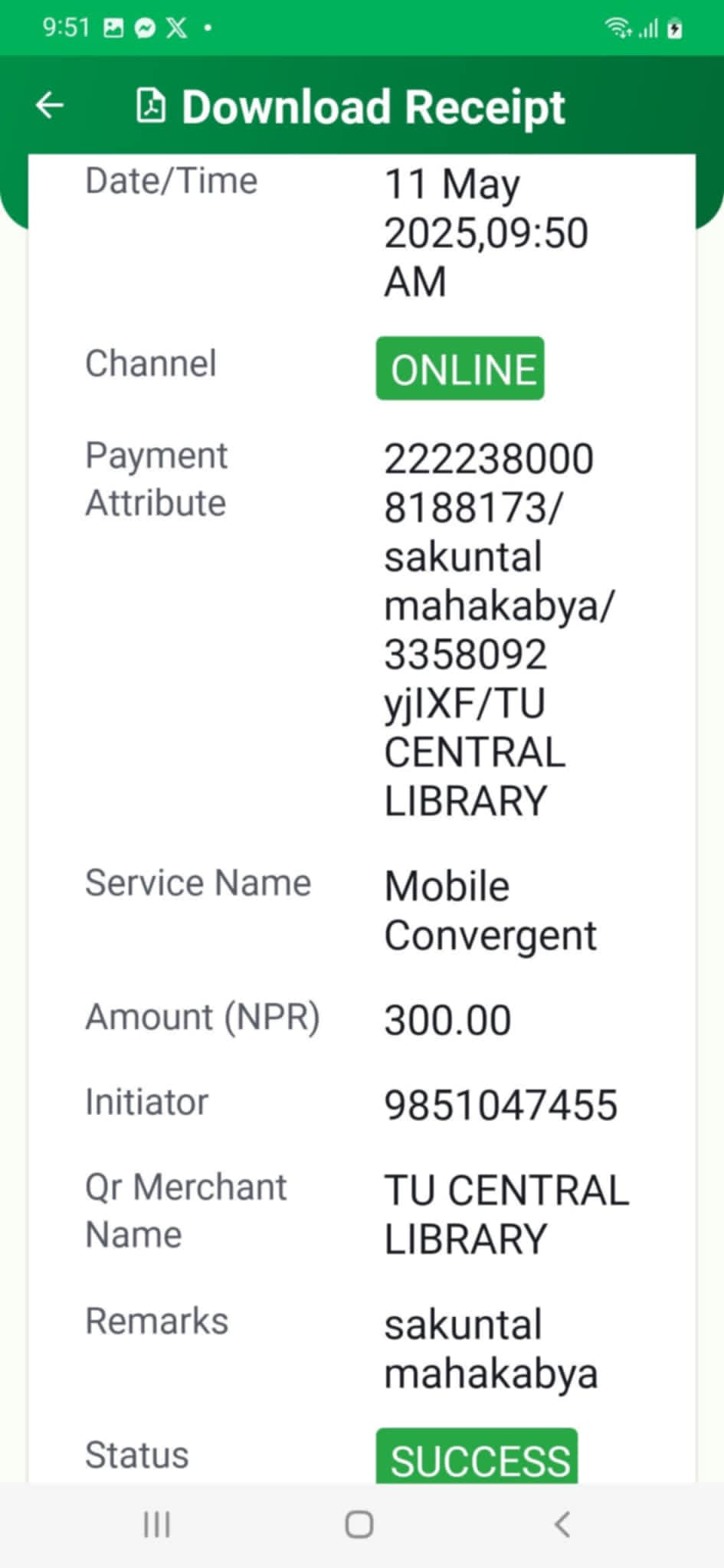The image size is (724, 1568).
Task: Tap the system back button
Action: (x=562, y=1524)
